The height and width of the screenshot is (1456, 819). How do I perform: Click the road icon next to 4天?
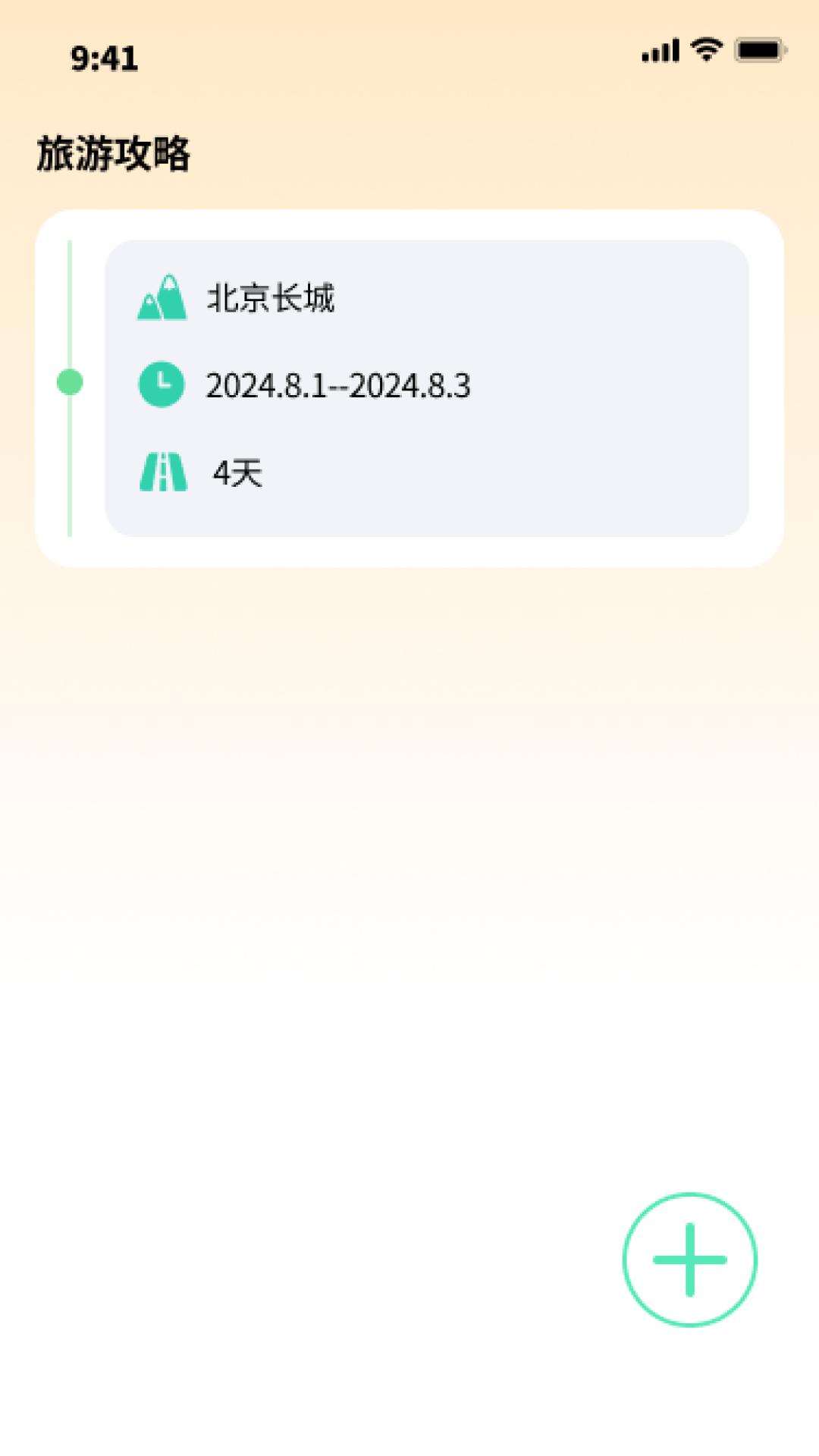click(162, 472)
